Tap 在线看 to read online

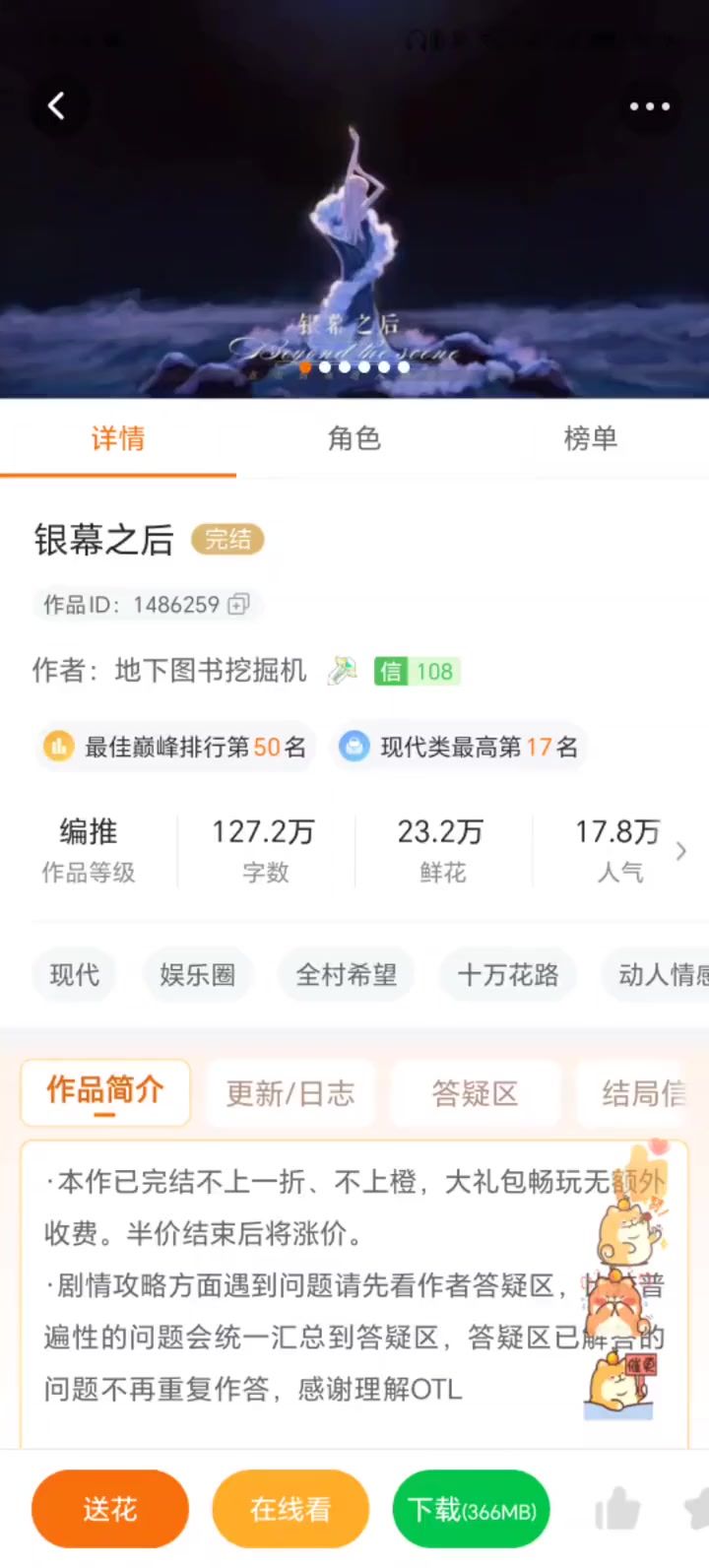[x=290, y=1509]
